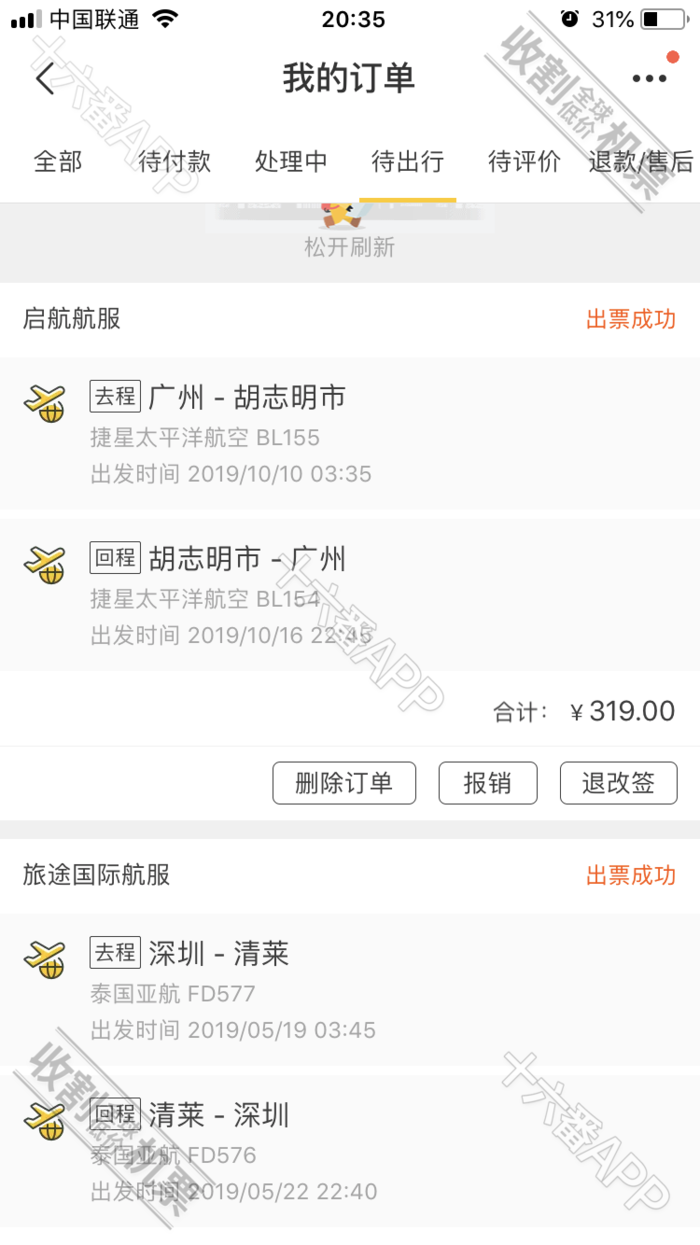Viewport: 700px width, 1245px height.
Task: Open the 退款/售后 tab
Action: [x=641, y=162]
